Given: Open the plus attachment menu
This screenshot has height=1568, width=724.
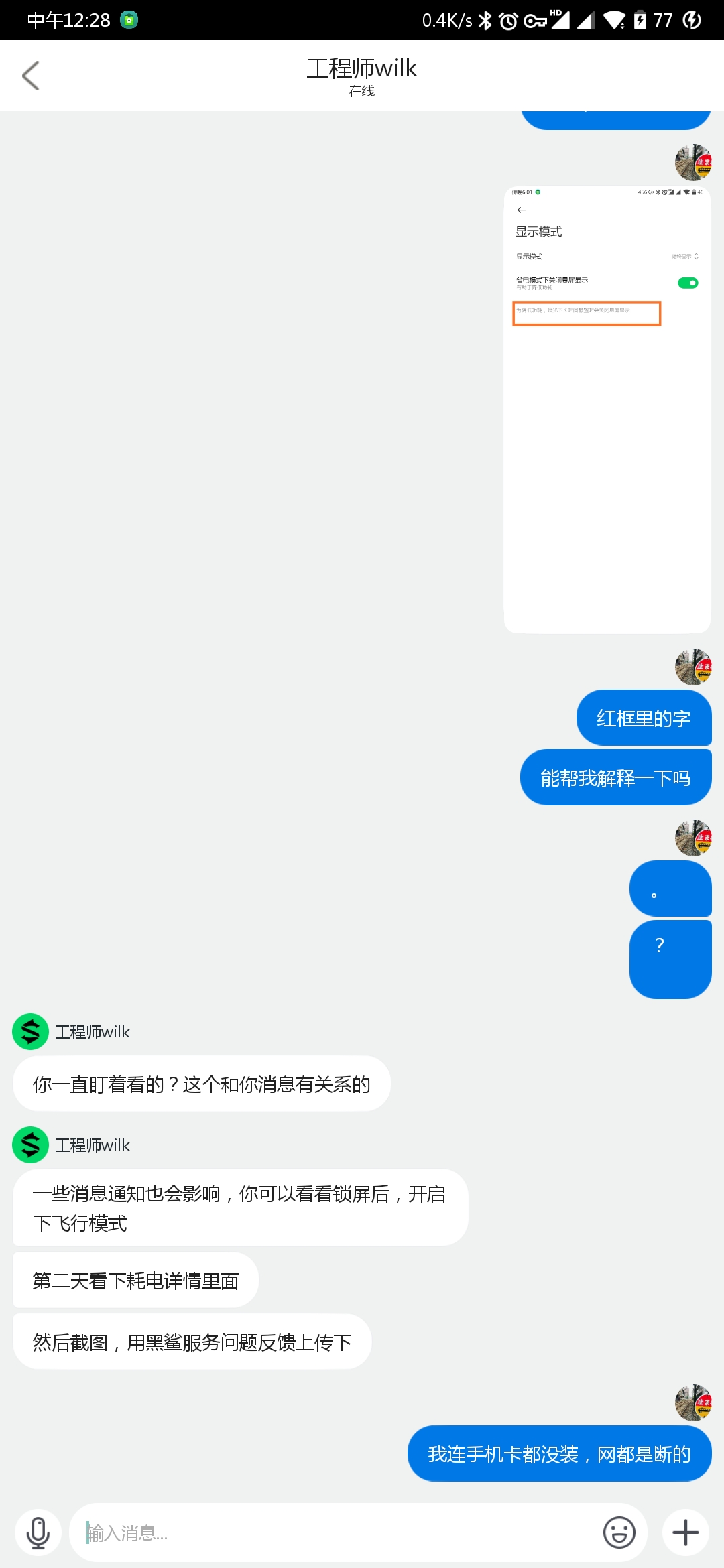Looking at the screenshot, I should point(685,1532).
